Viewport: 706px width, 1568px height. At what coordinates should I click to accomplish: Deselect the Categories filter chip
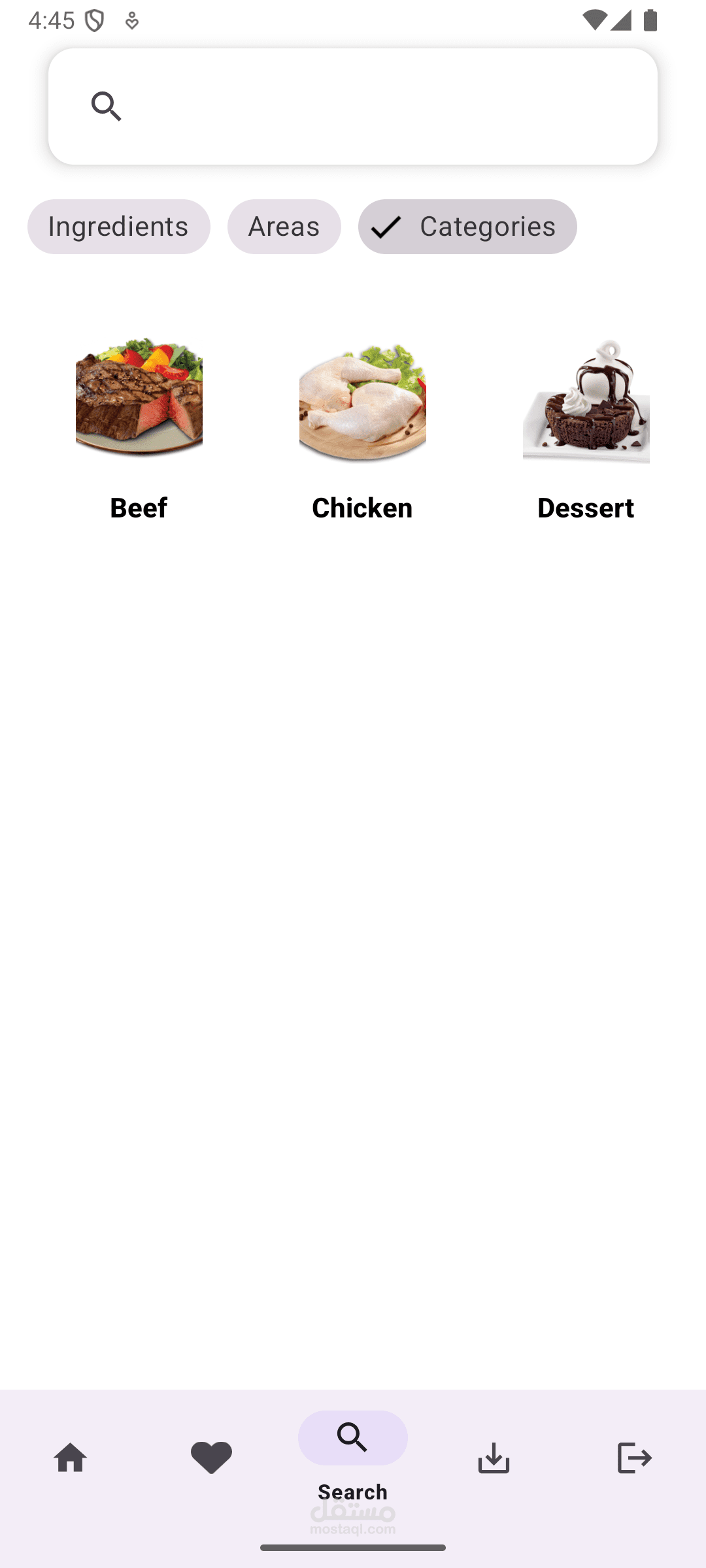pos(467,227)
